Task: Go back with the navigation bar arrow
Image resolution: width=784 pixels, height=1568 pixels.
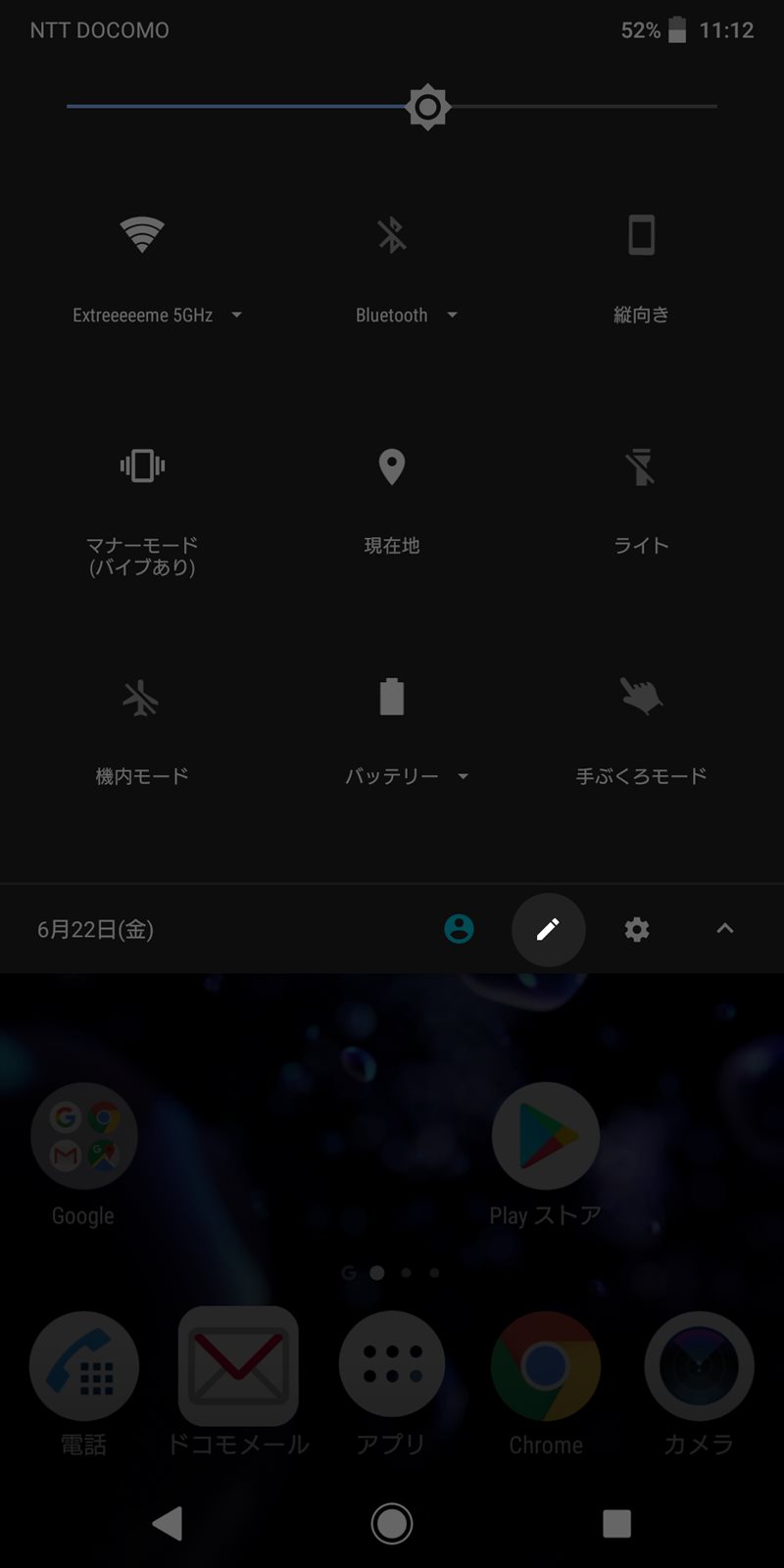Action: click(x=168, y=1523)
